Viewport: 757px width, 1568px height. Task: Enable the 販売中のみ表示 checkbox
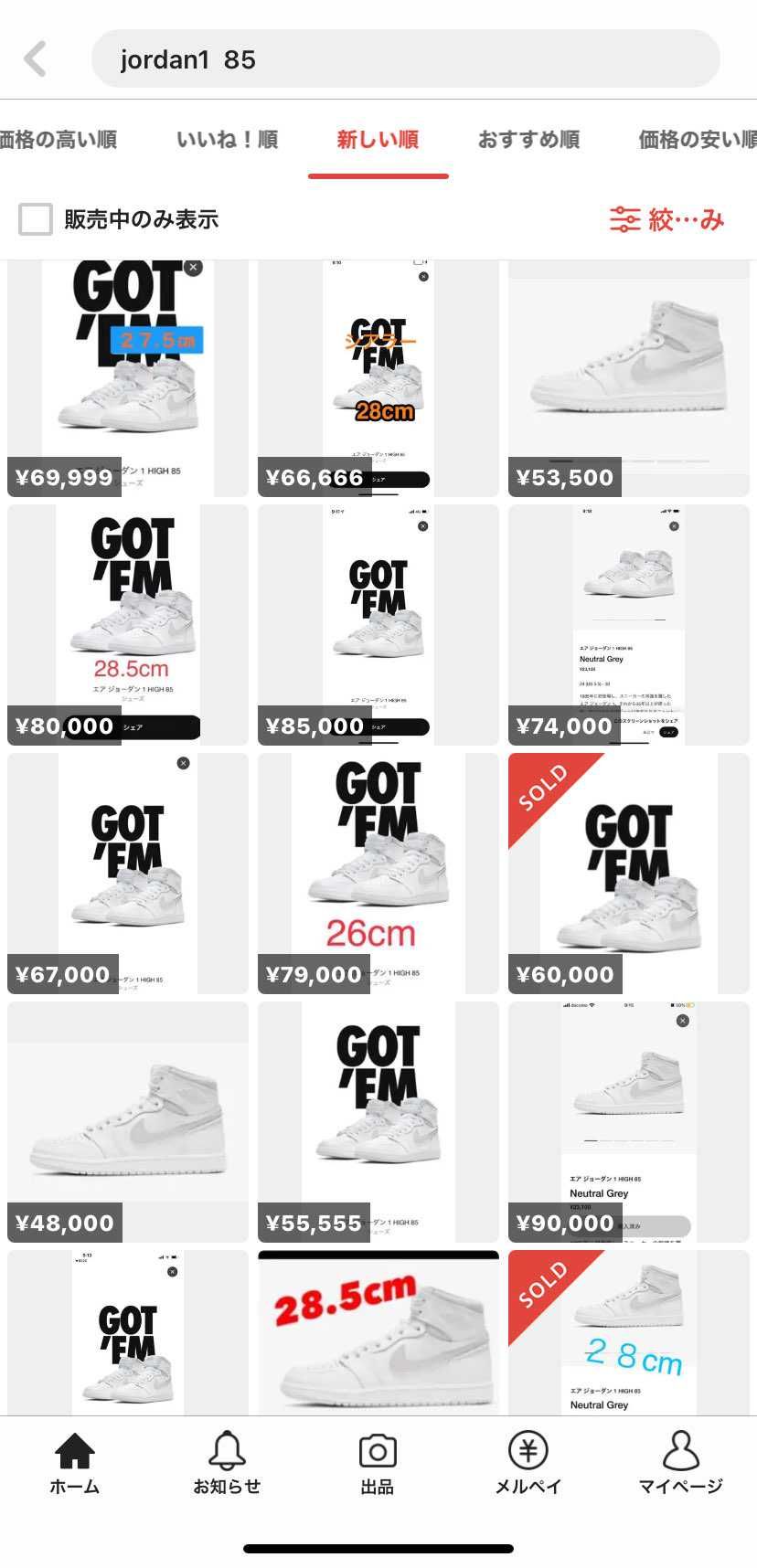[36, 219]
